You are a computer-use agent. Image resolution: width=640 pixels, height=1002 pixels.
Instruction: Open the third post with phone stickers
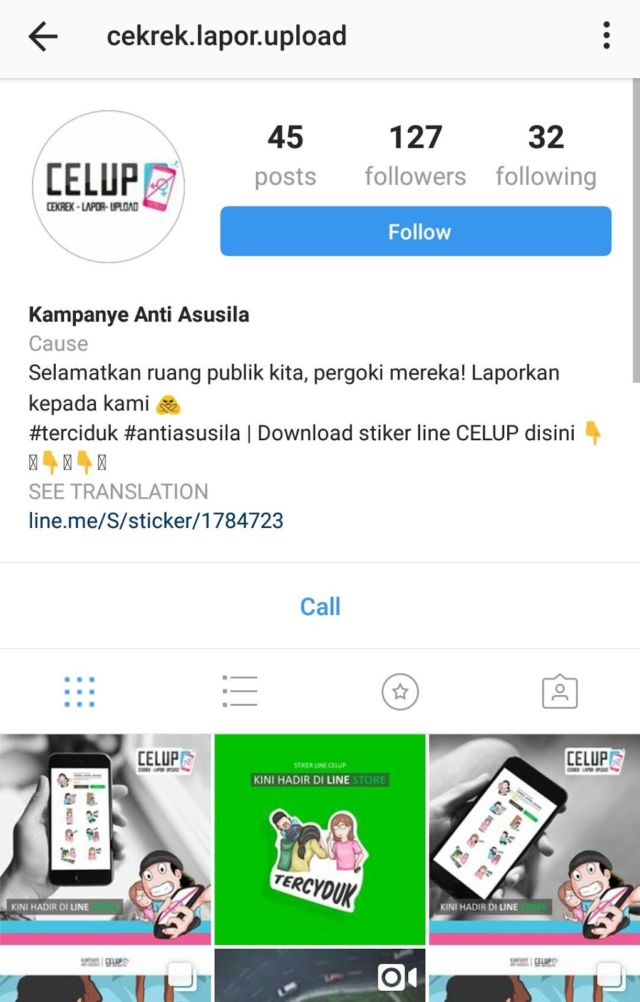coord(534,839)
